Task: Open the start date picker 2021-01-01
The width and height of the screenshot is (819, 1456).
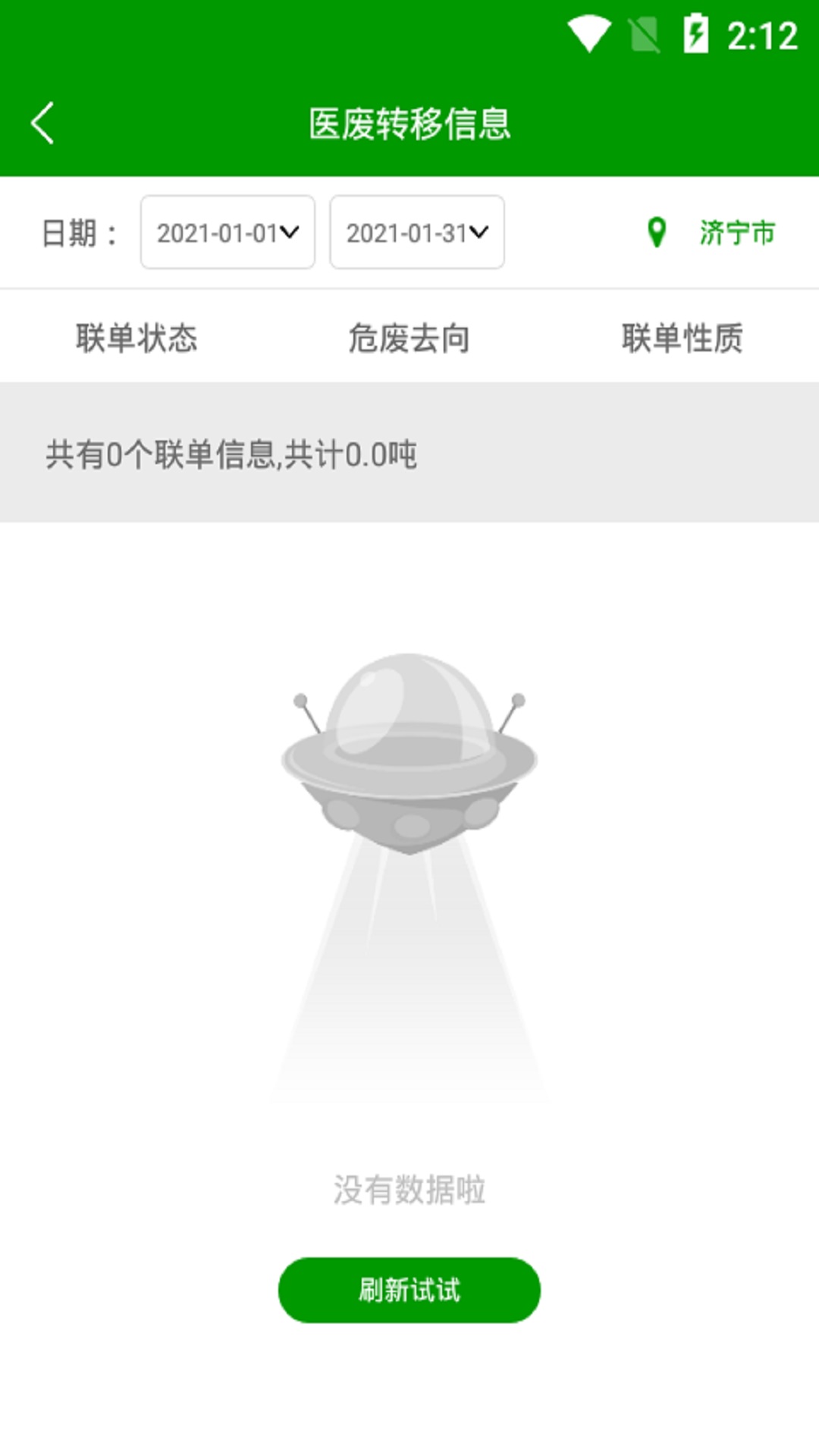Action: pos(227,233)
